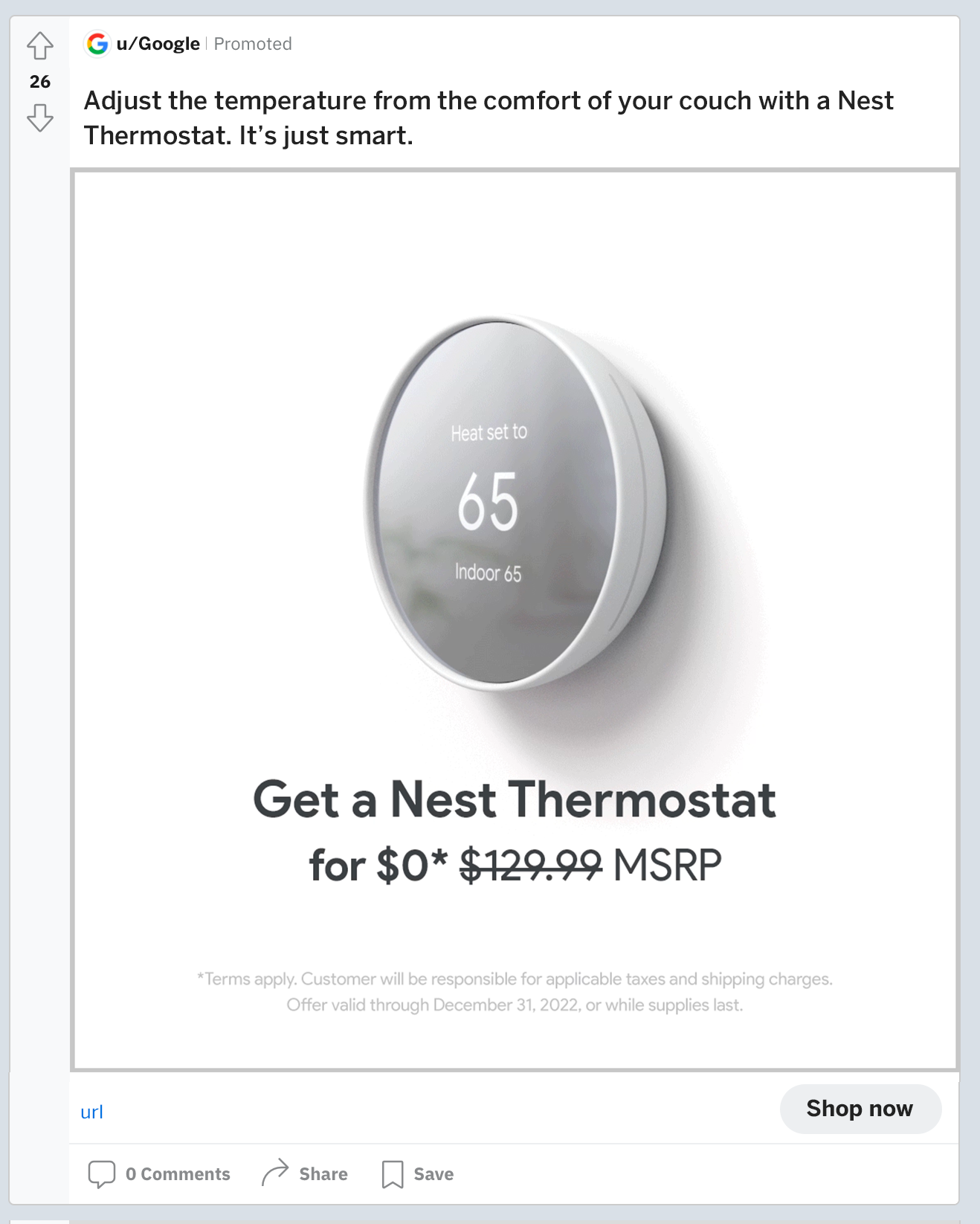
Task: Follow the url link
Action: 91,1112
